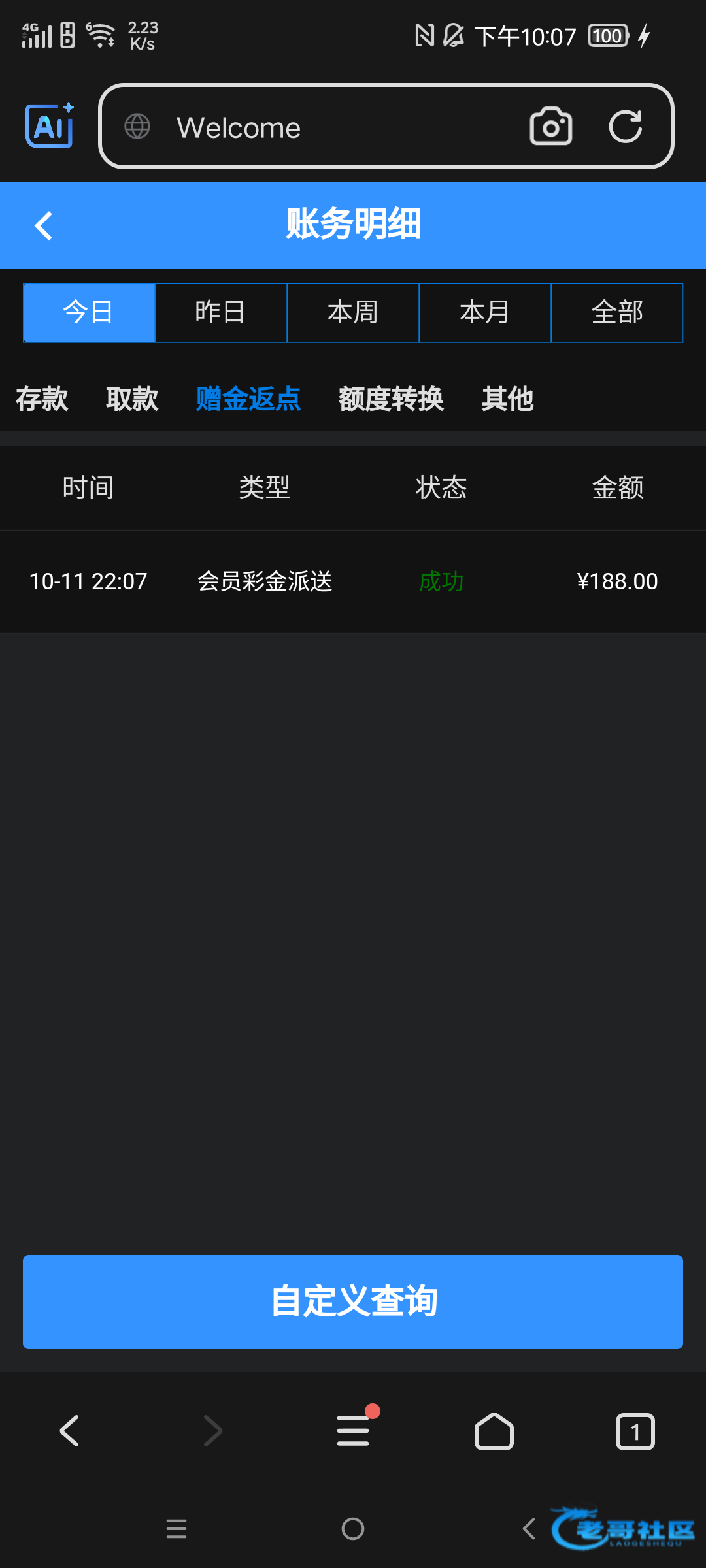Viewport: 706px width, 1568px height.
Task: Switch to the 本周 filter
Action: coord(353,312)
